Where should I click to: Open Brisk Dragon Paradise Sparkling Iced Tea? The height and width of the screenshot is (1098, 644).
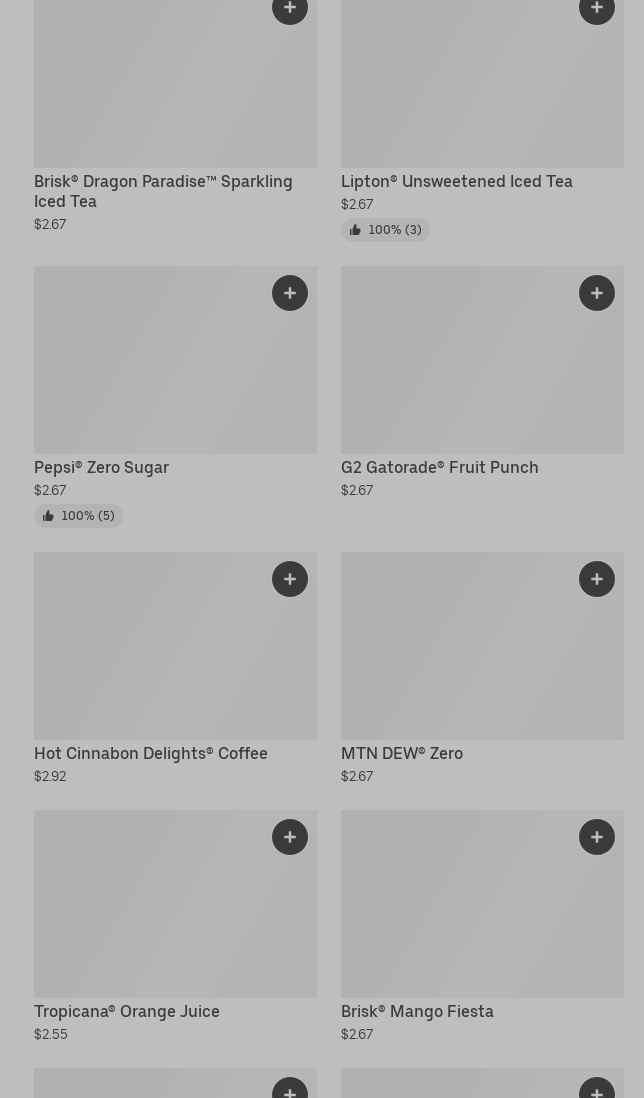[163, 191]
